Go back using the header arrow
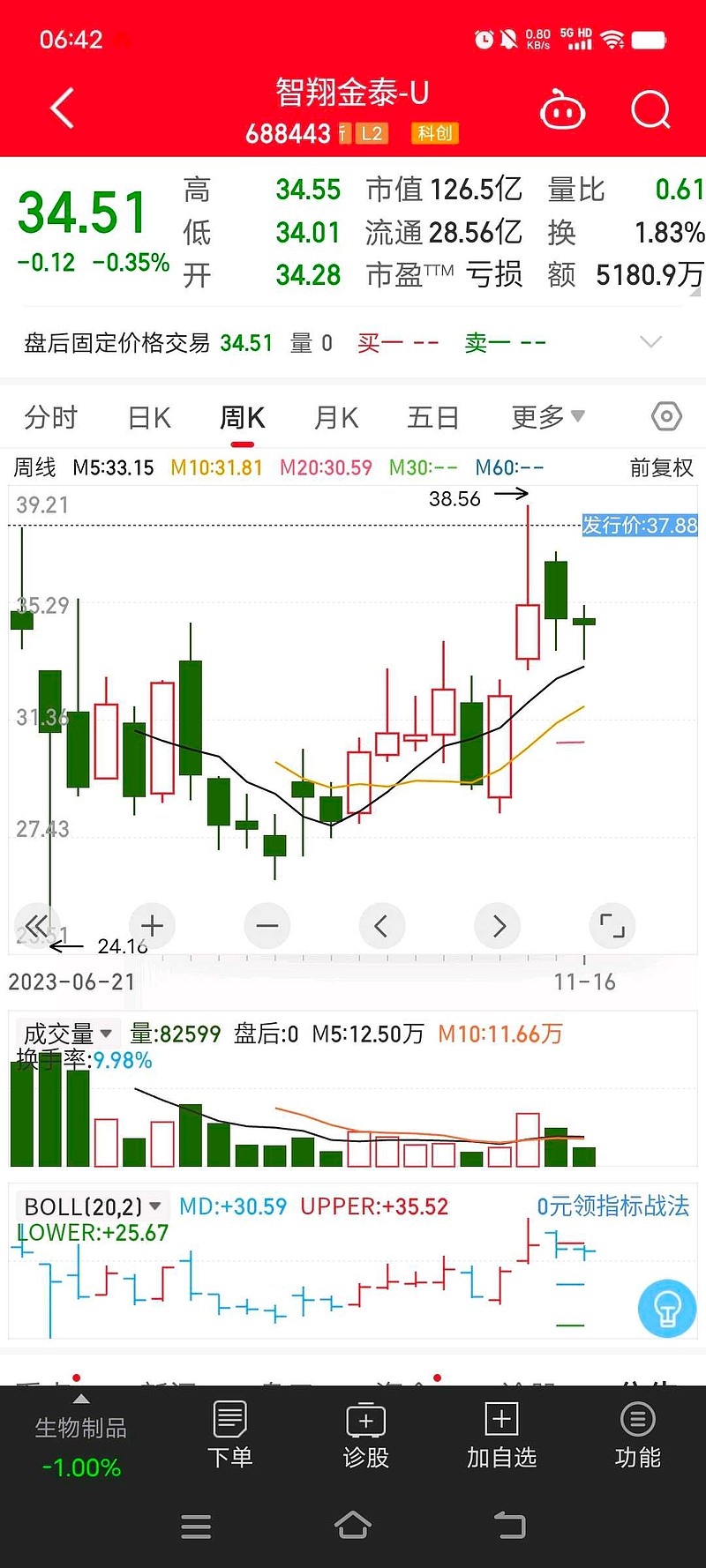 62,108
